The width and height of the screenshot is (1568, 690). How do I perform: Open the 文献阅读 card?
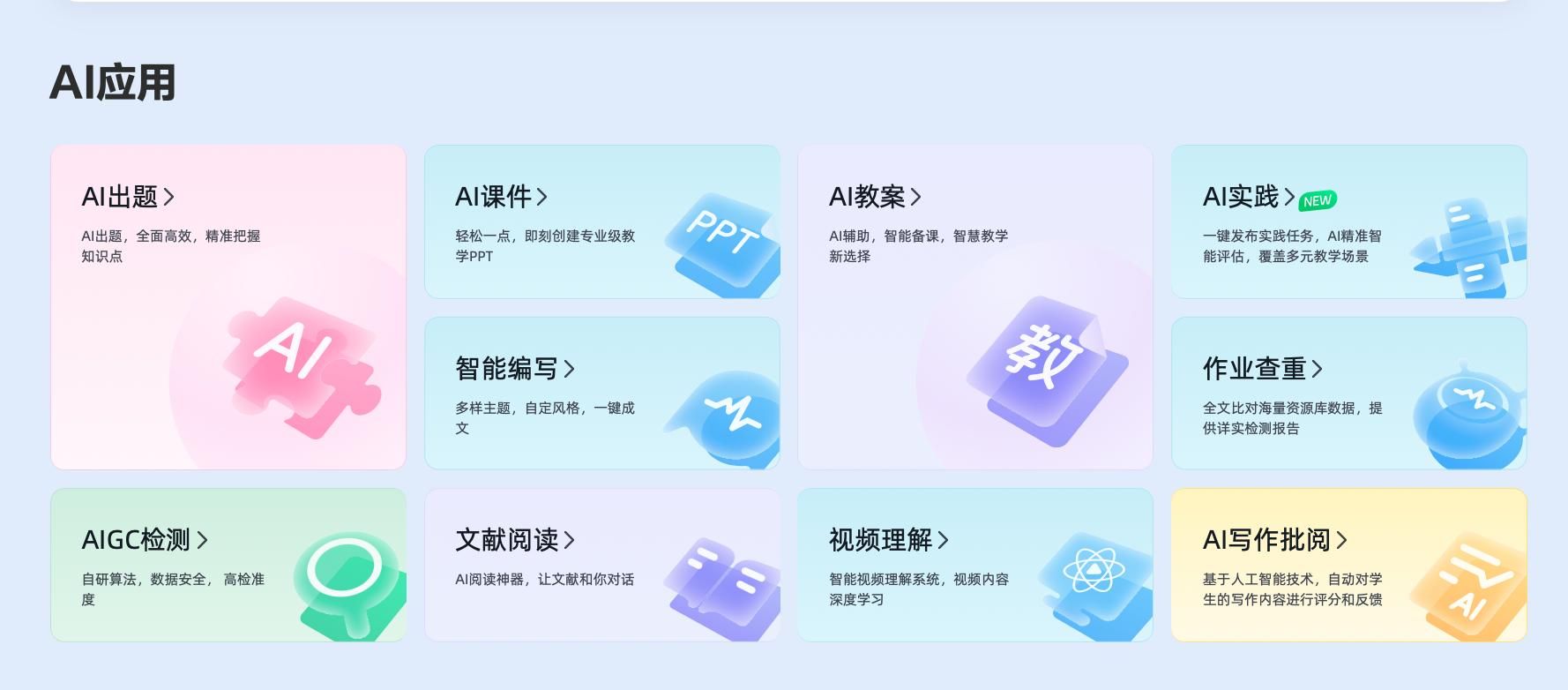[601, 565]
